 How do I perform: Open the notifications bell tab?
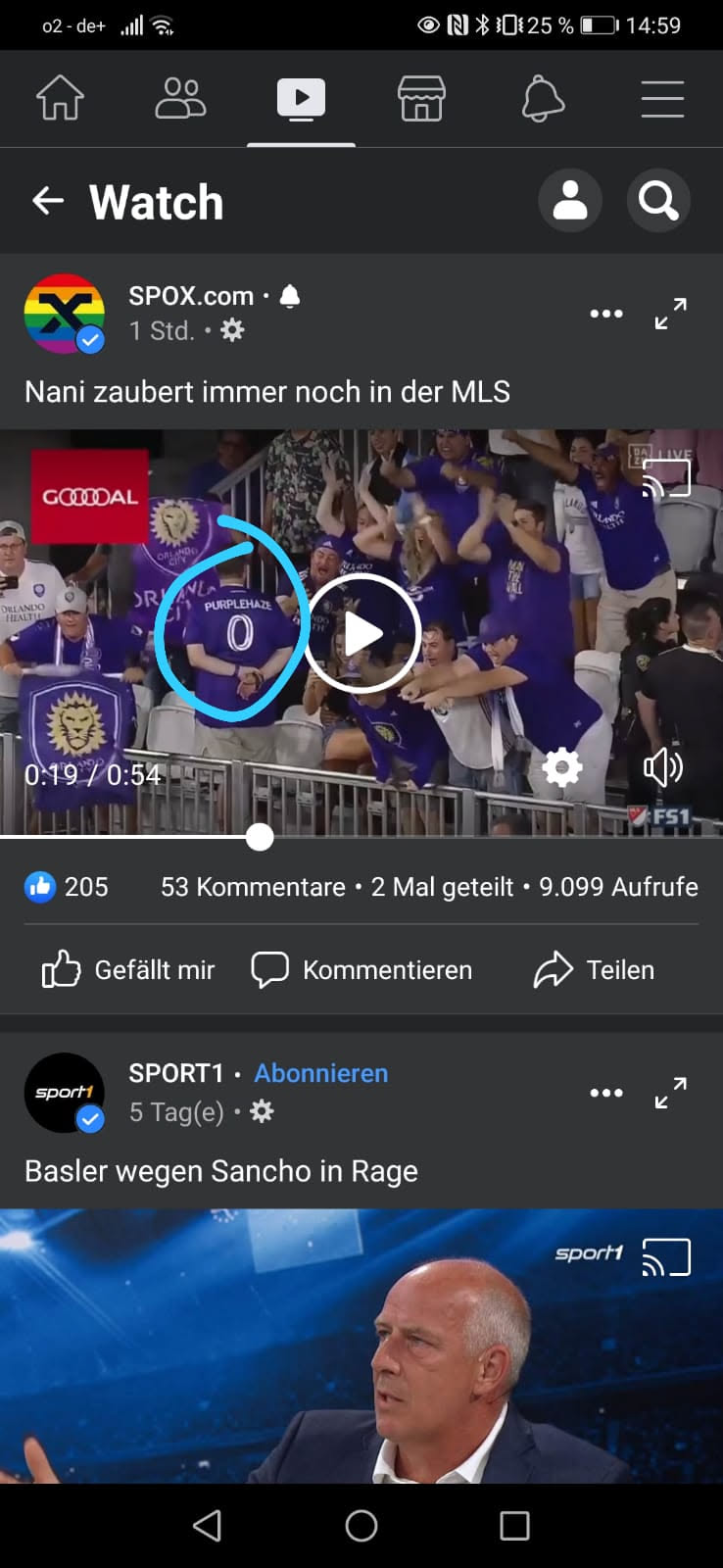coord(542,99)
